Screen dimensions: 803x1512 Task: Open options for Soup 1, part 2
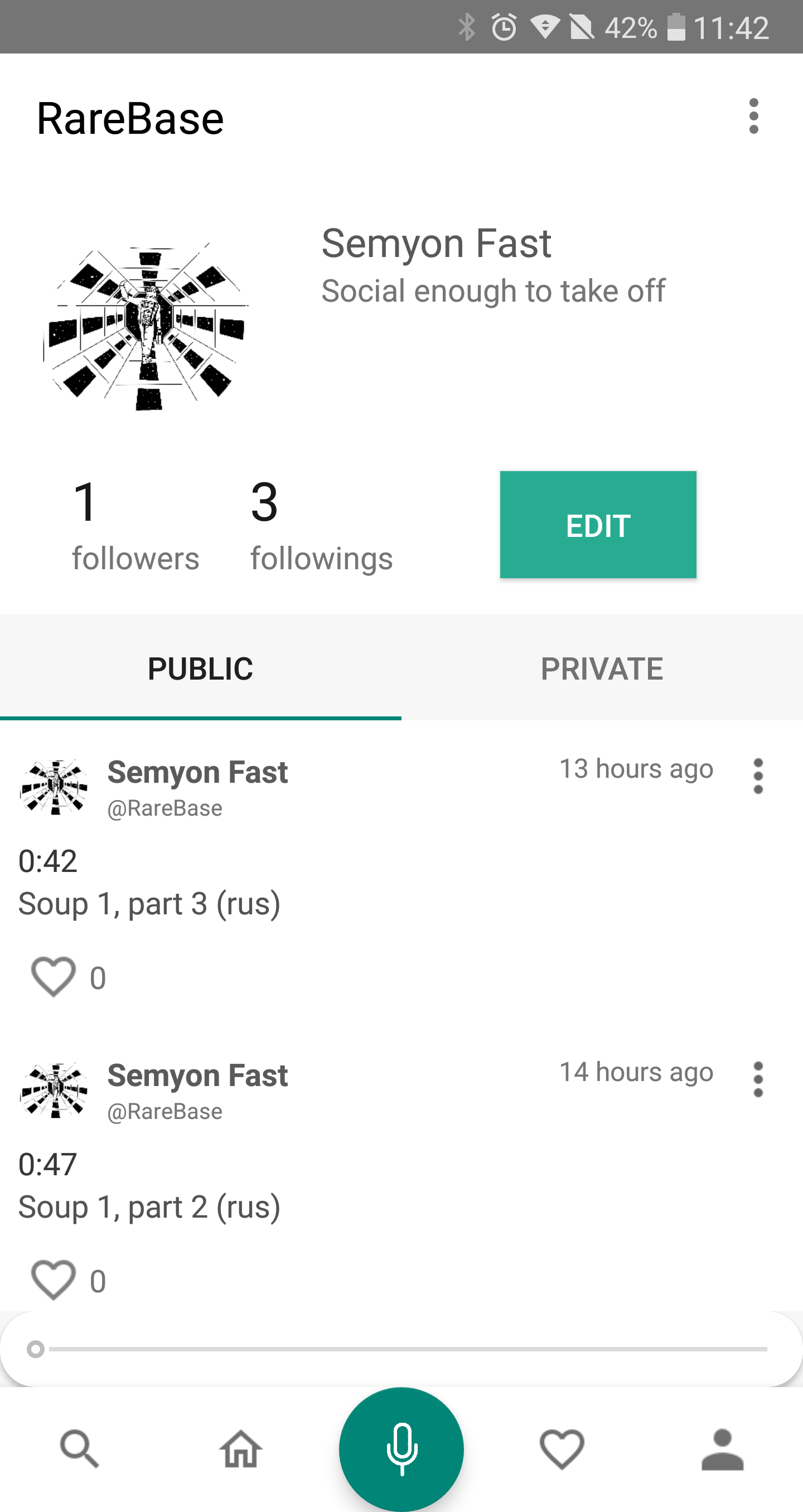pos(758,1079)
